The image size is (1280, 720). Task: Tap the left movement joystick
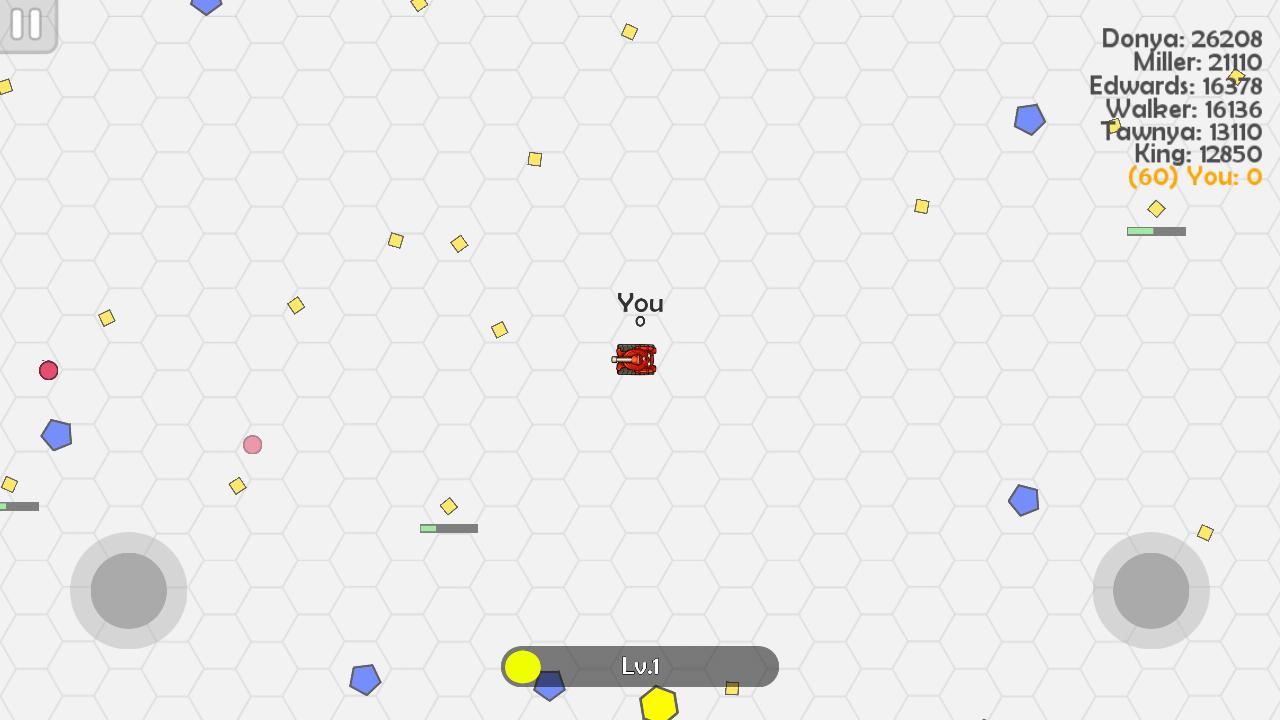(x=129, y=591)
